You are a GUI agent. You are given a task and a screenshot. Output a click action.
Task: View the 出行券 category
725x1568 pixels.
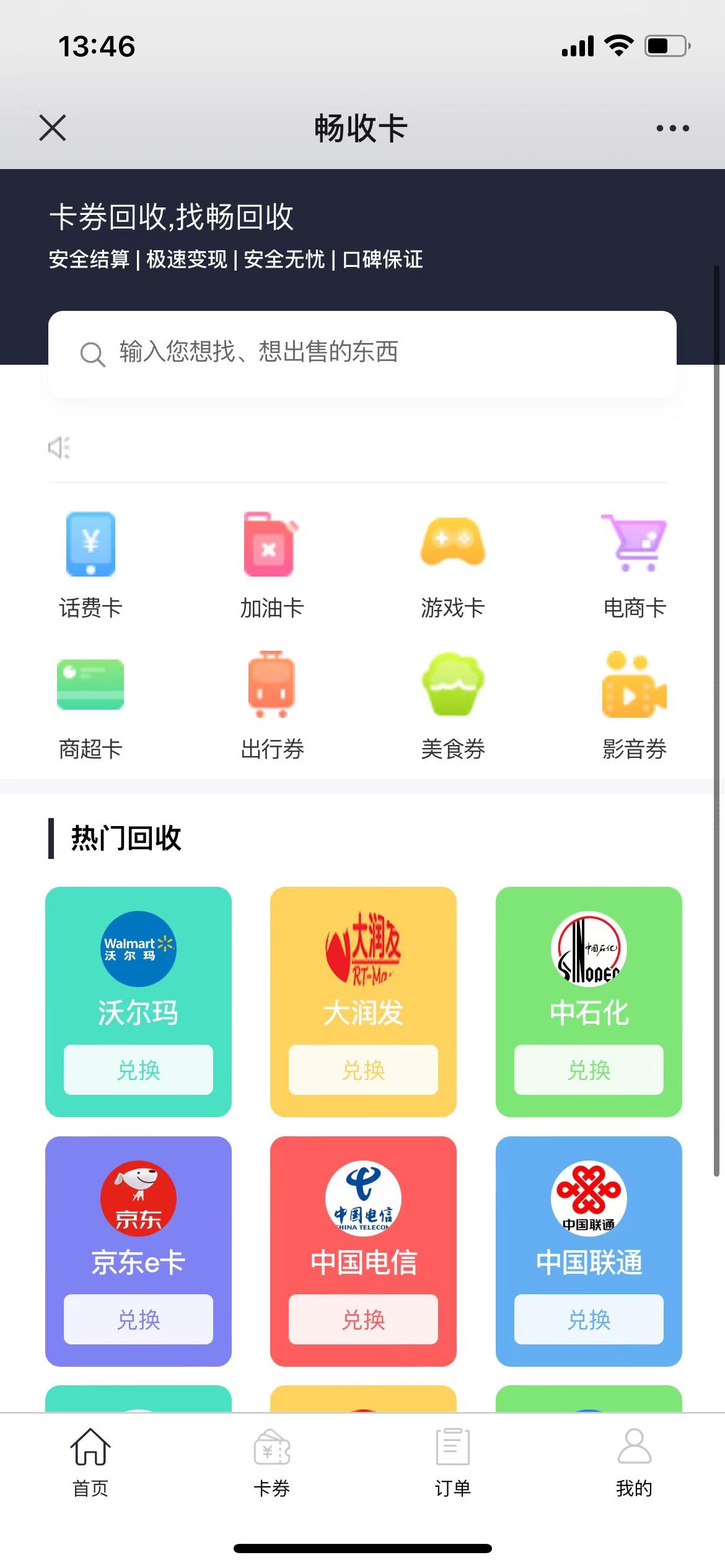click(271, 706)
